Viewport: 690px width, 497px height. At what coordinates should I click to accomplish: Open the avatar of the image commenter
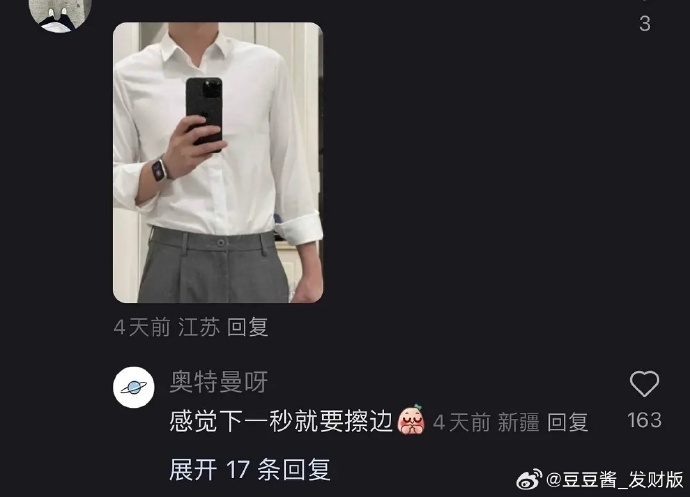pyautogui.click(x=64, y=12)
